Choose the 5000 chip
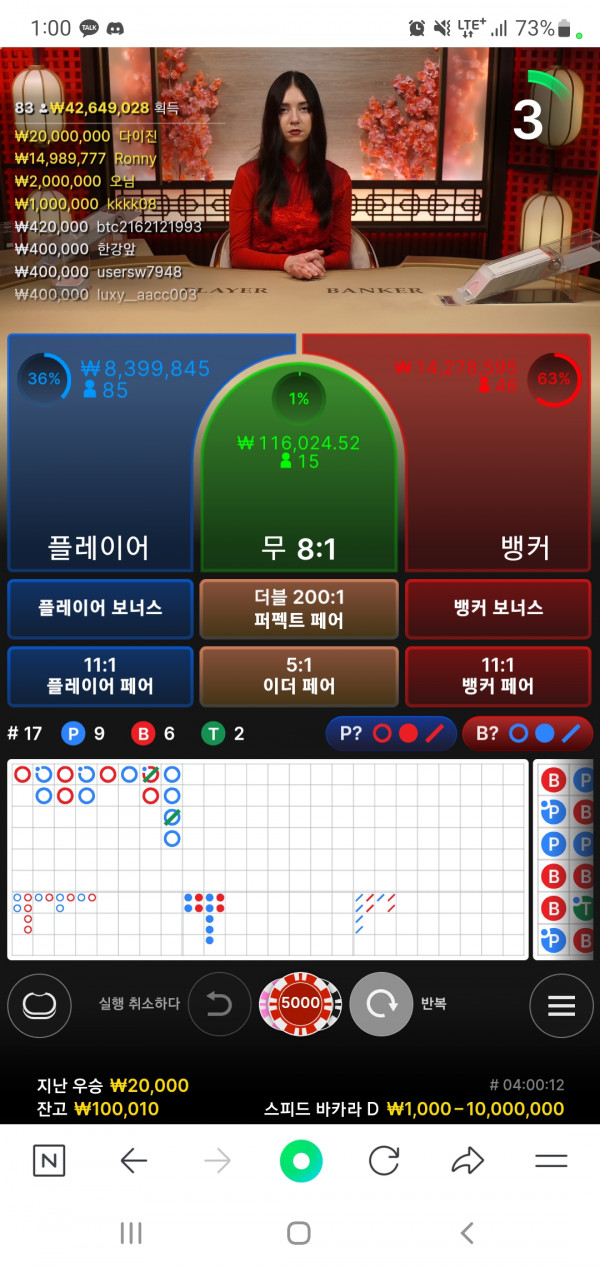The image size is (600, 1267). 300,1003
